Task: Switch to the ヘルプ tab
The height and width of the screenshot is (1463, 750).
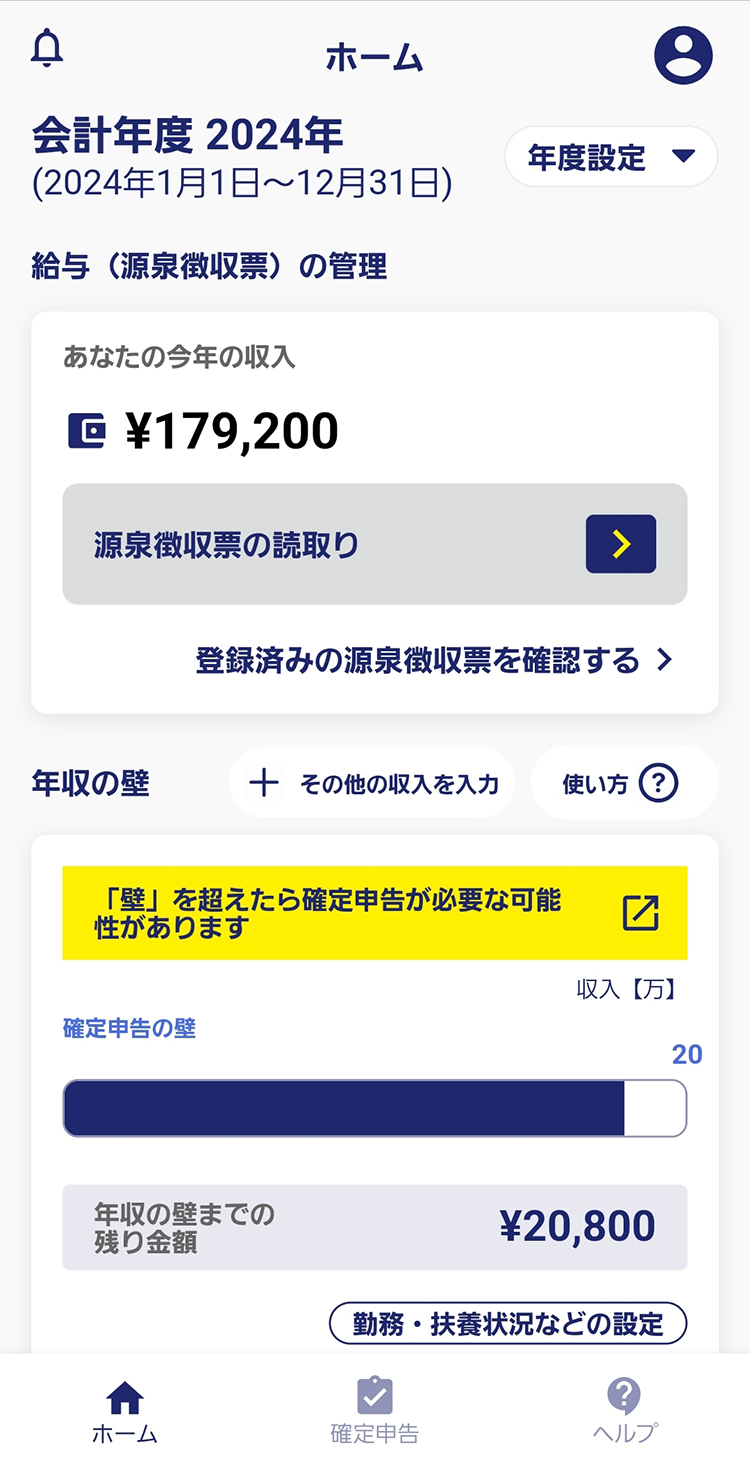Action: tap(624, 1411)
